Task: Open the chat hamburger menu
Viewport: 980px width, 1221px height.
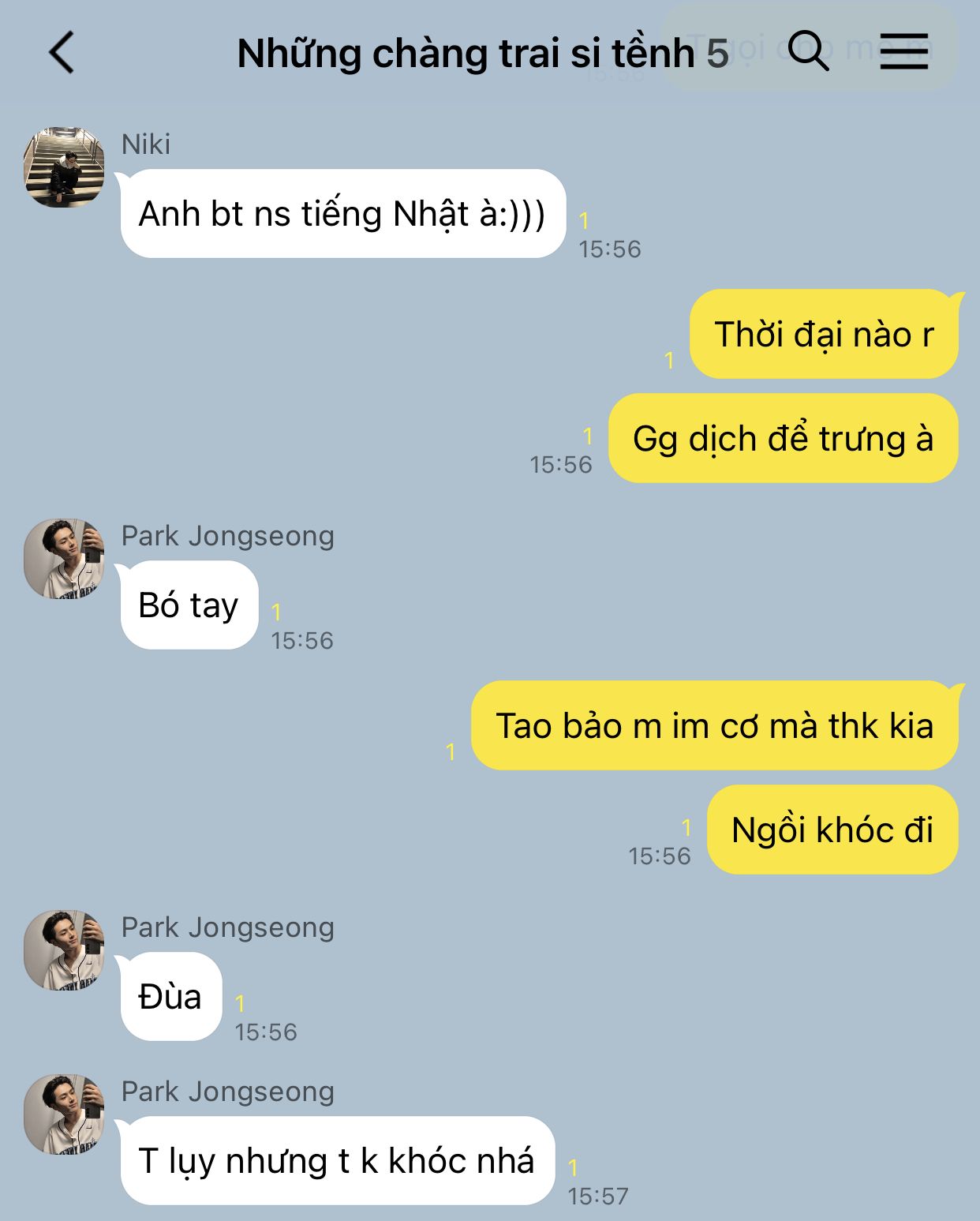Action: (904, 51)
